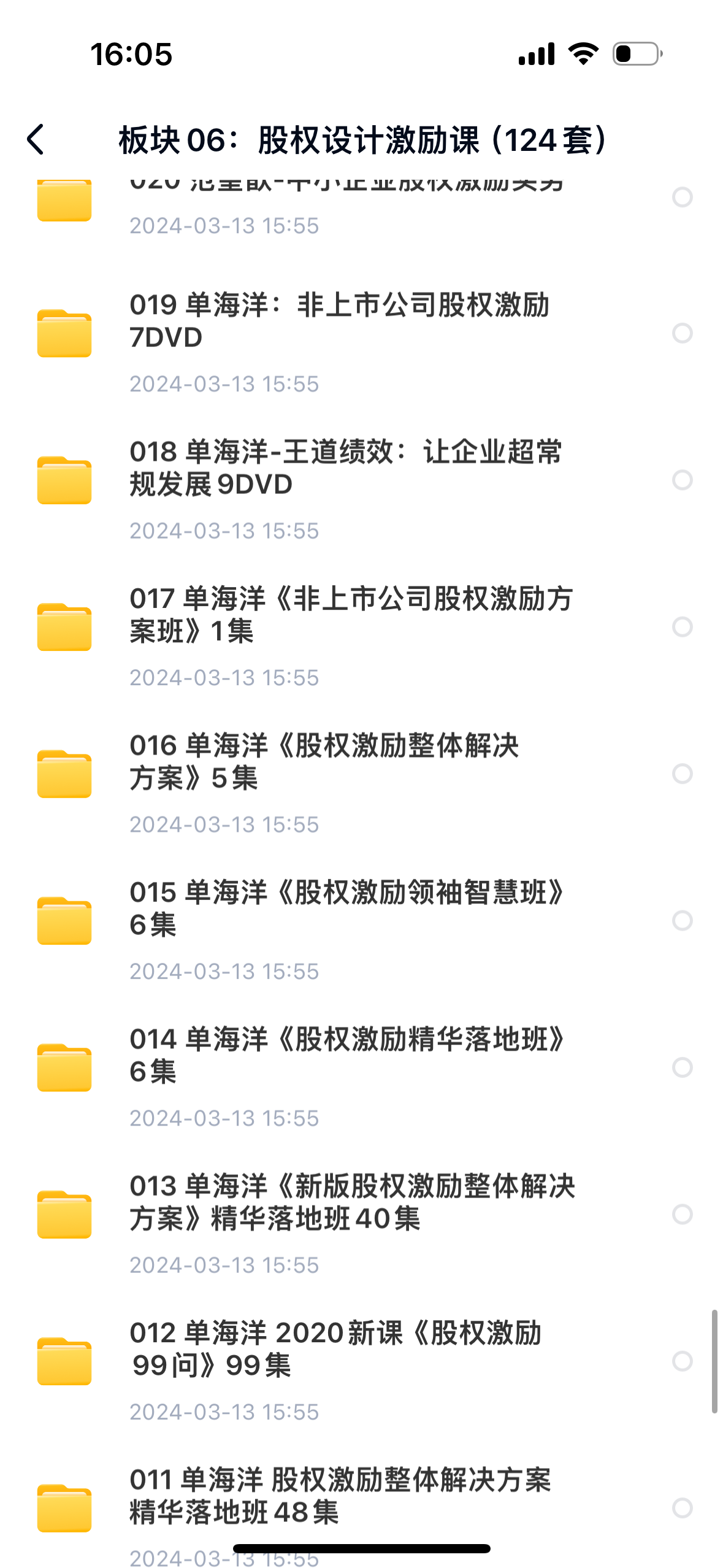Screen dimensions: 723x1568
Task: Tick the selection circle for folder 017
Action: (682, 627)
